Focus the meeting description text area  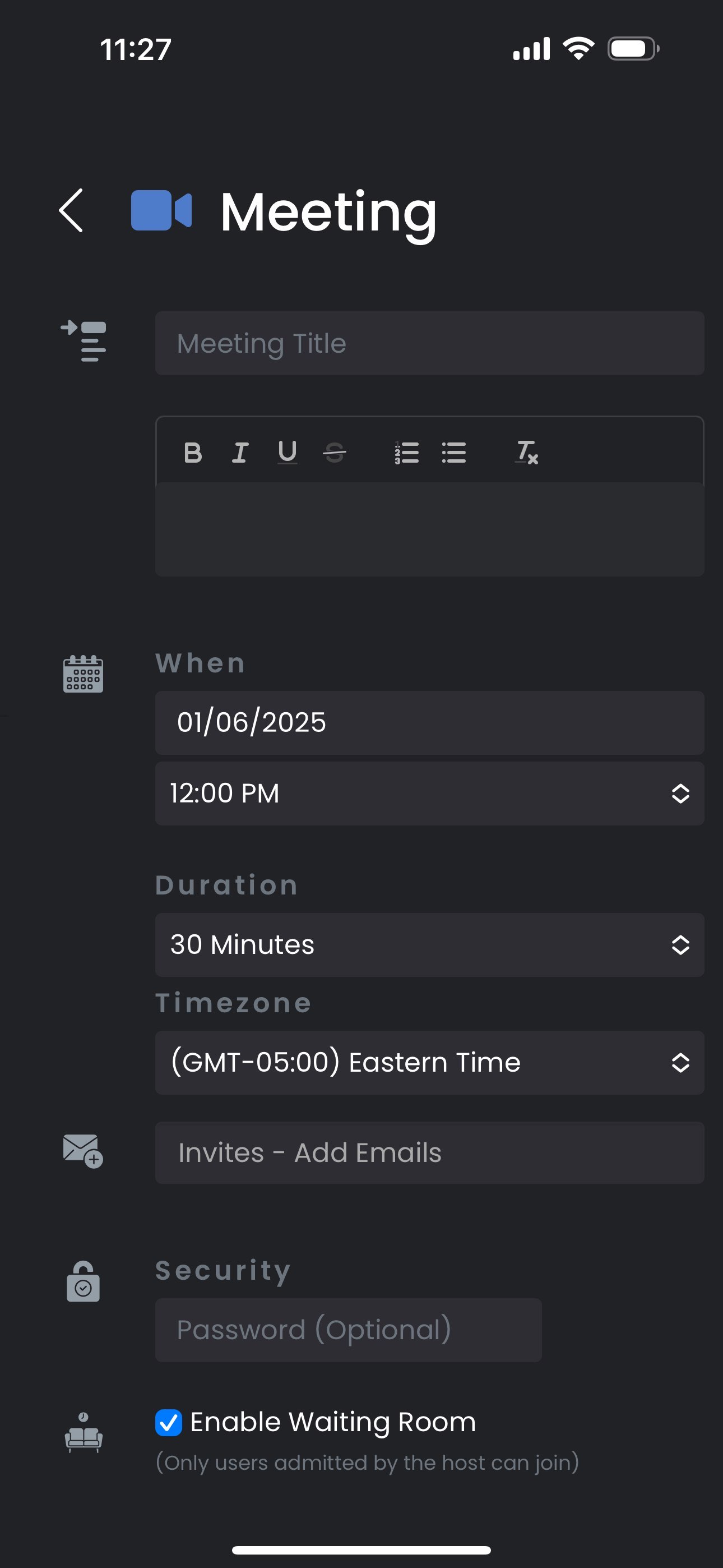click(x=430, y=529)
